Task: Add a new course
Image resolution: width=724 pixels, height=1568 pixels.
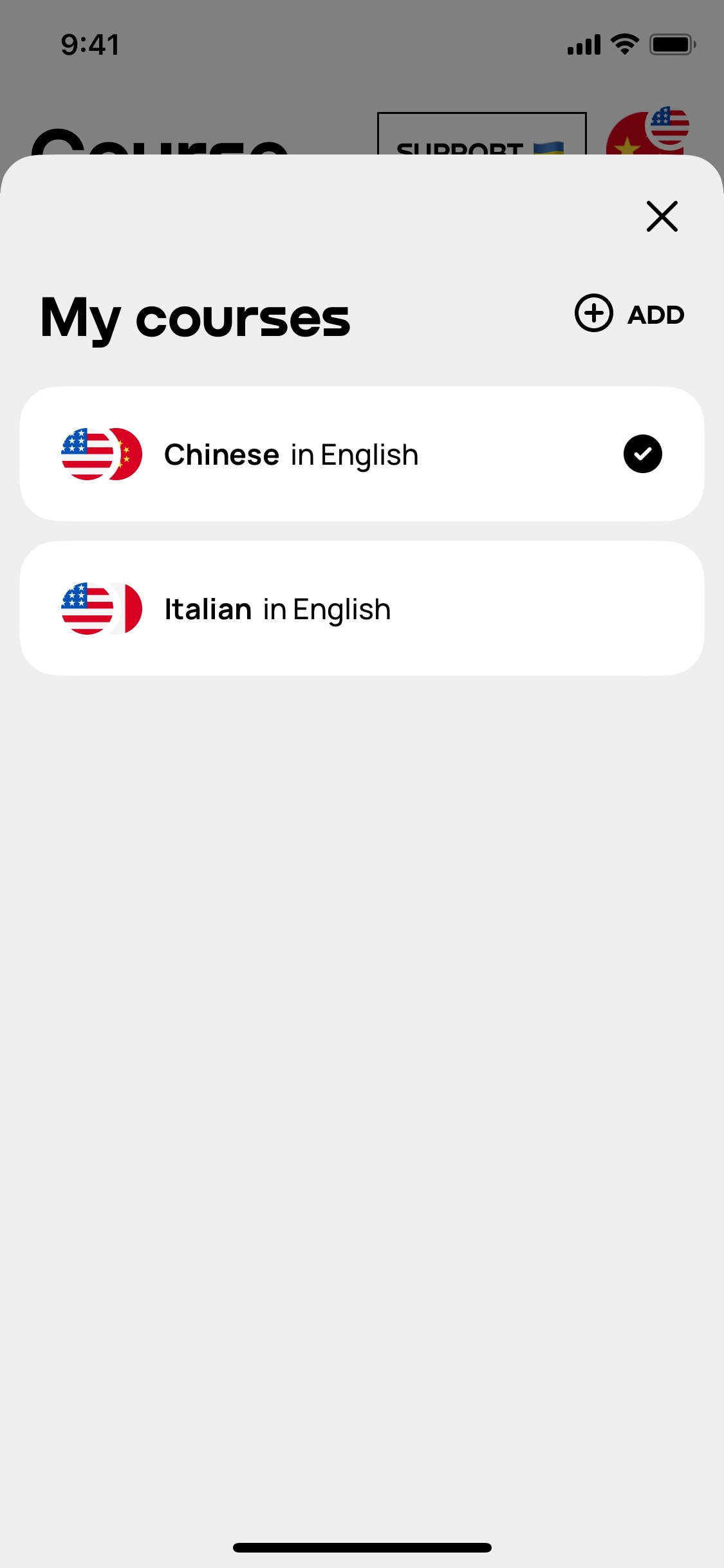Action: [x=629, y=313]
